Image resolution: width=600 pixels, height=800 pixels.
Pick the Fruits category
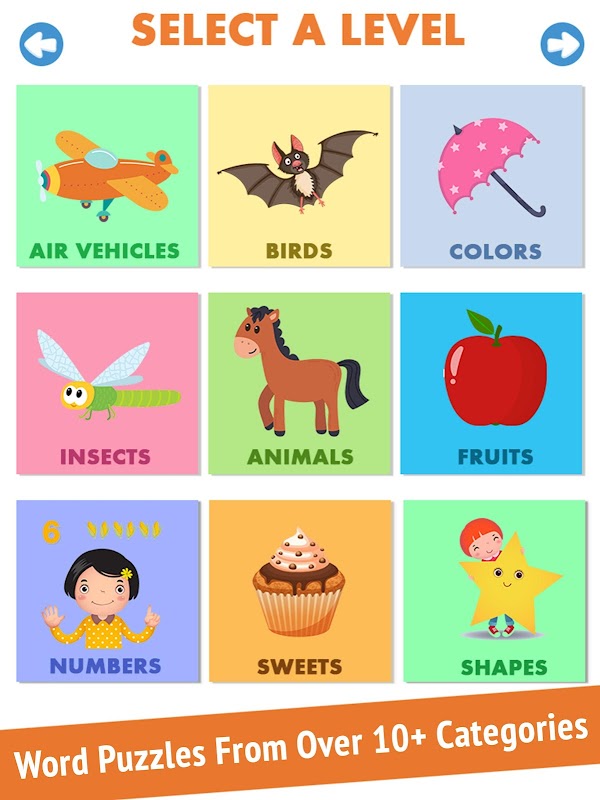[x=491, y=383]
